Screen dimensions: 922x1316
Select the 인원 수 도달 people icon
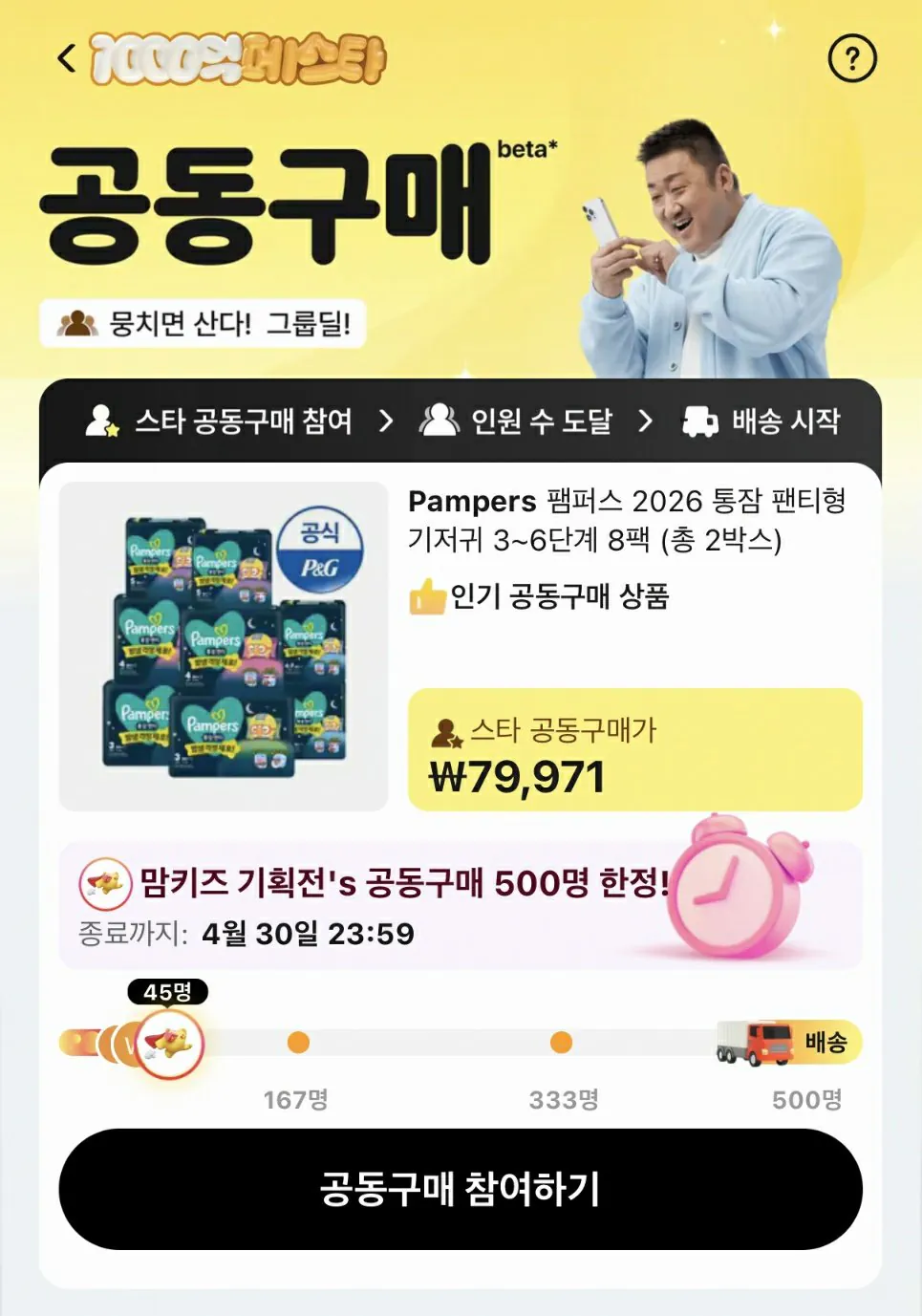click(x=441, y=420)
